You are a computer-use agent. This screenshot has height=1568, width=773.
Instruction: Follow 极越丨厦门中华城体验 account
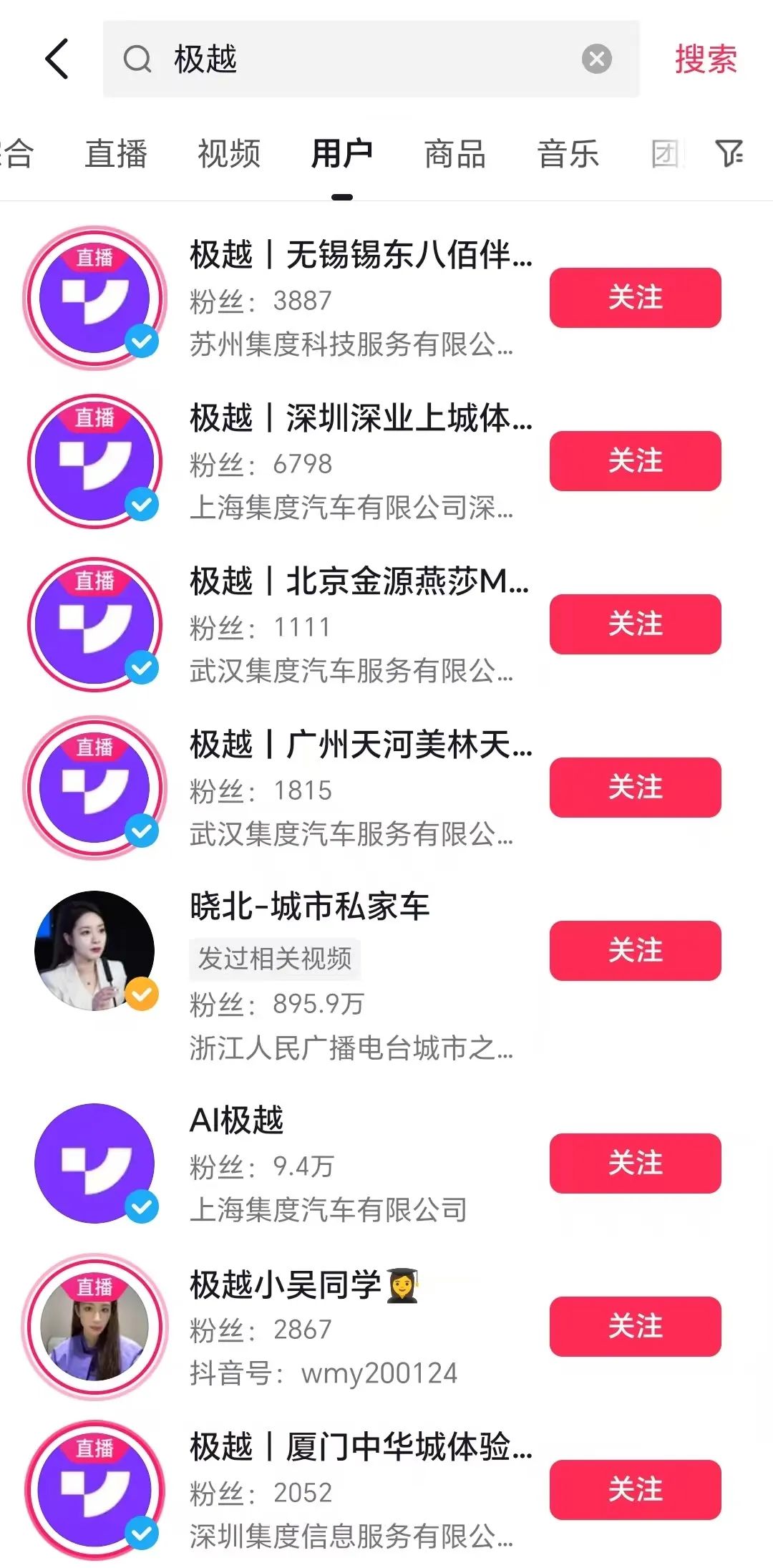pyautogui.click(x=635, y=1490)
